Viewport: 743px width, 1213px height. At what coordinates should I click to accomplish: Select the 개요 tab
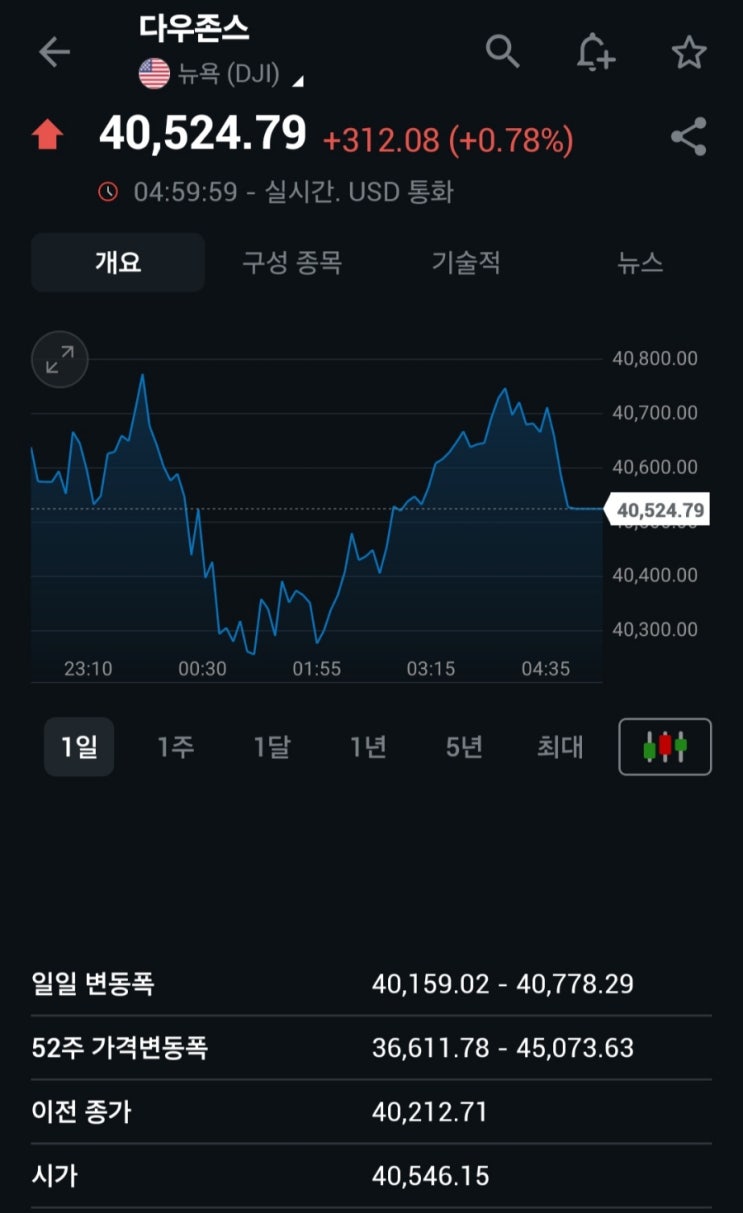118,263
